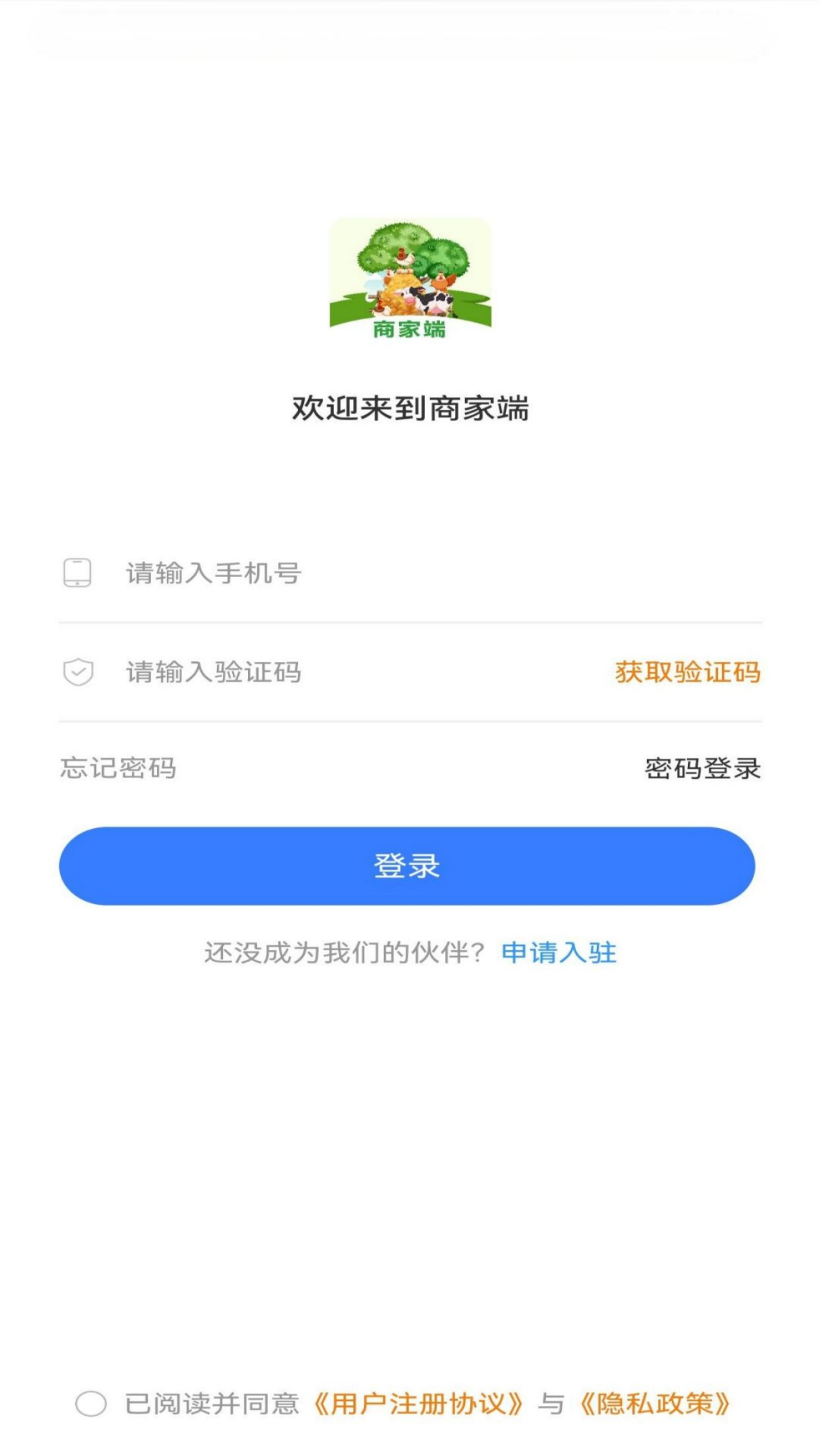Screen dimensions: 819x1456
Task: Tap the blue 登录 button
Action: coord(407,866)
